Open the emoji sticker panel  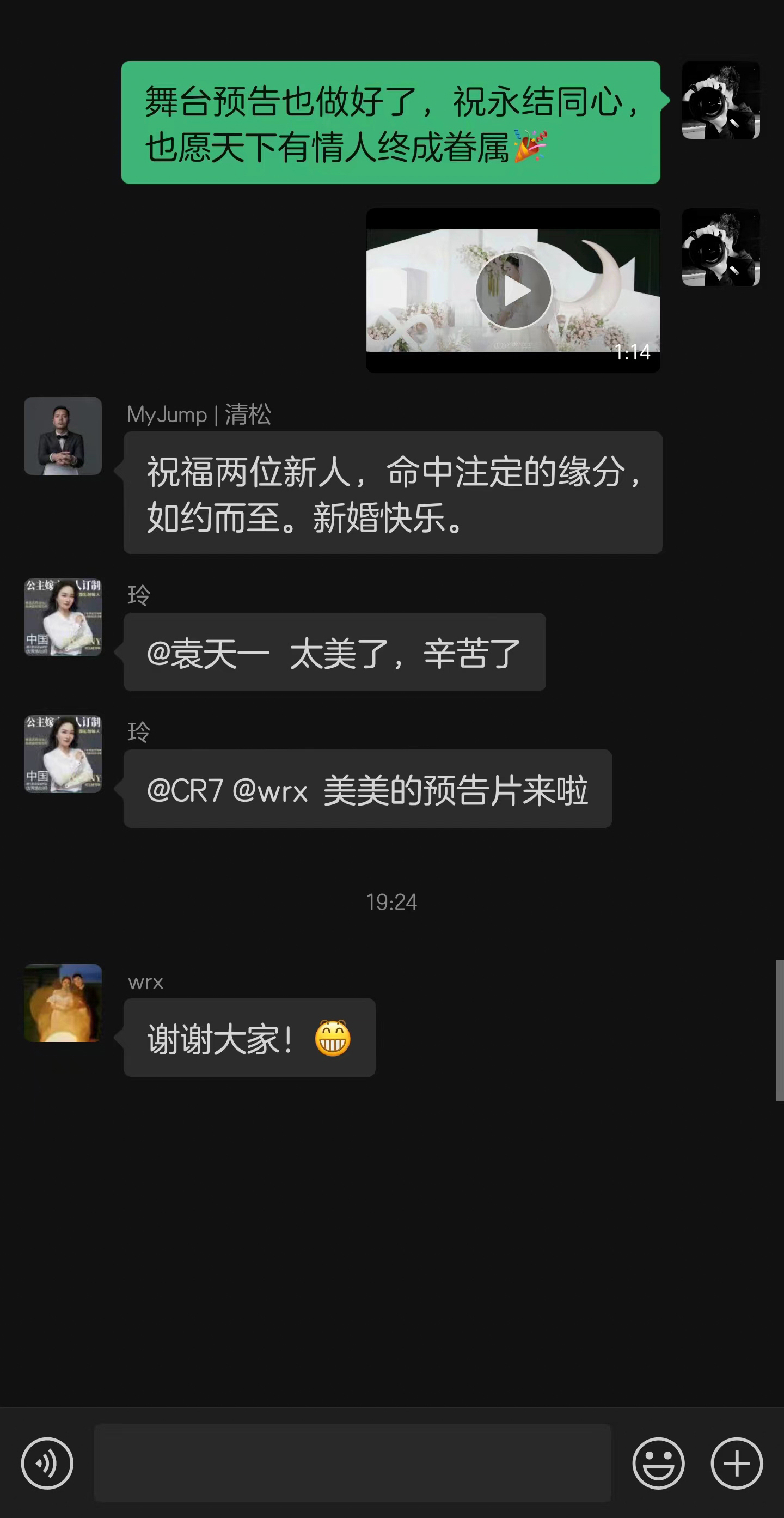(x=658, y=1463)
